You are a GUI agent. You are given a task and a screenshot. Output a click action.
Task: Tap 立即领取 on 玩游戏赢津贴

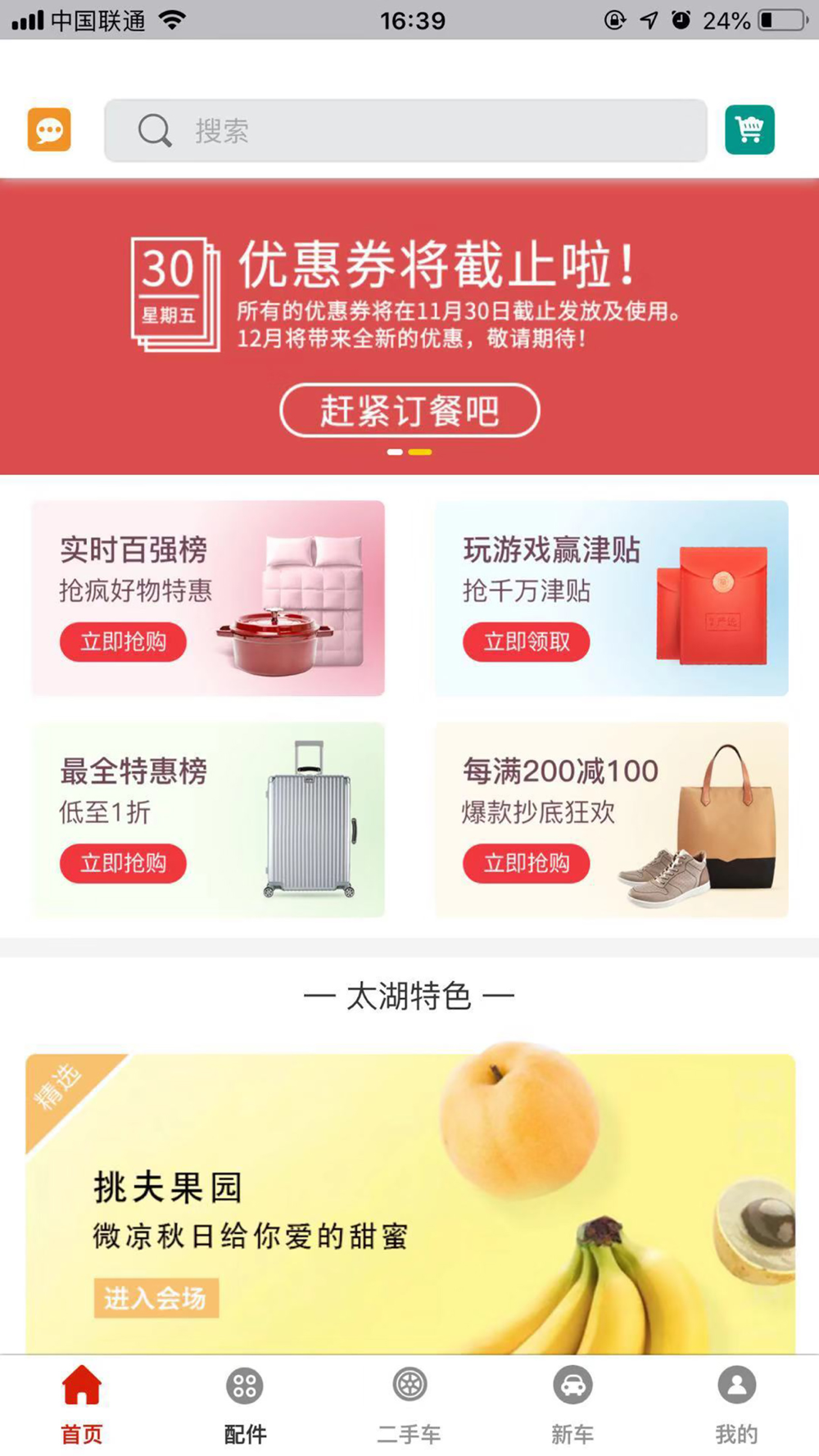click(x=527, y=642)
